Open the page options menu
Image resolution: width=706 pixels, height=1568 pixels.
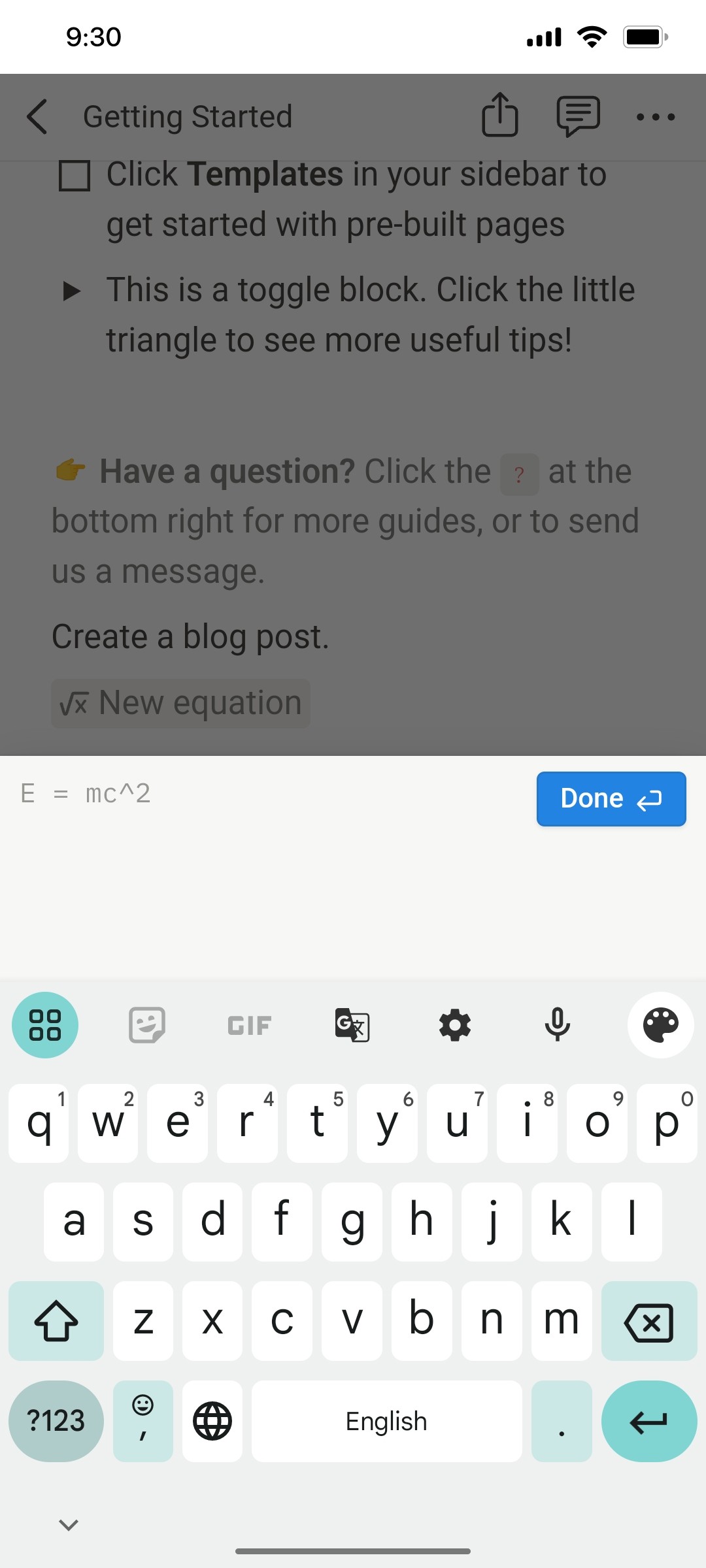point(656,117)
